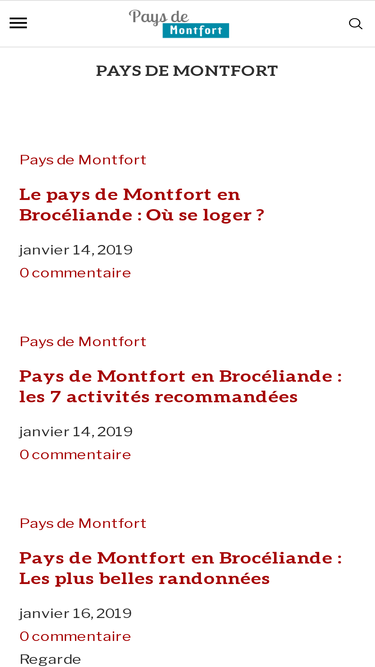Open the hamburger menu
The image size is (375, 667).
click(x=18, y=23)
